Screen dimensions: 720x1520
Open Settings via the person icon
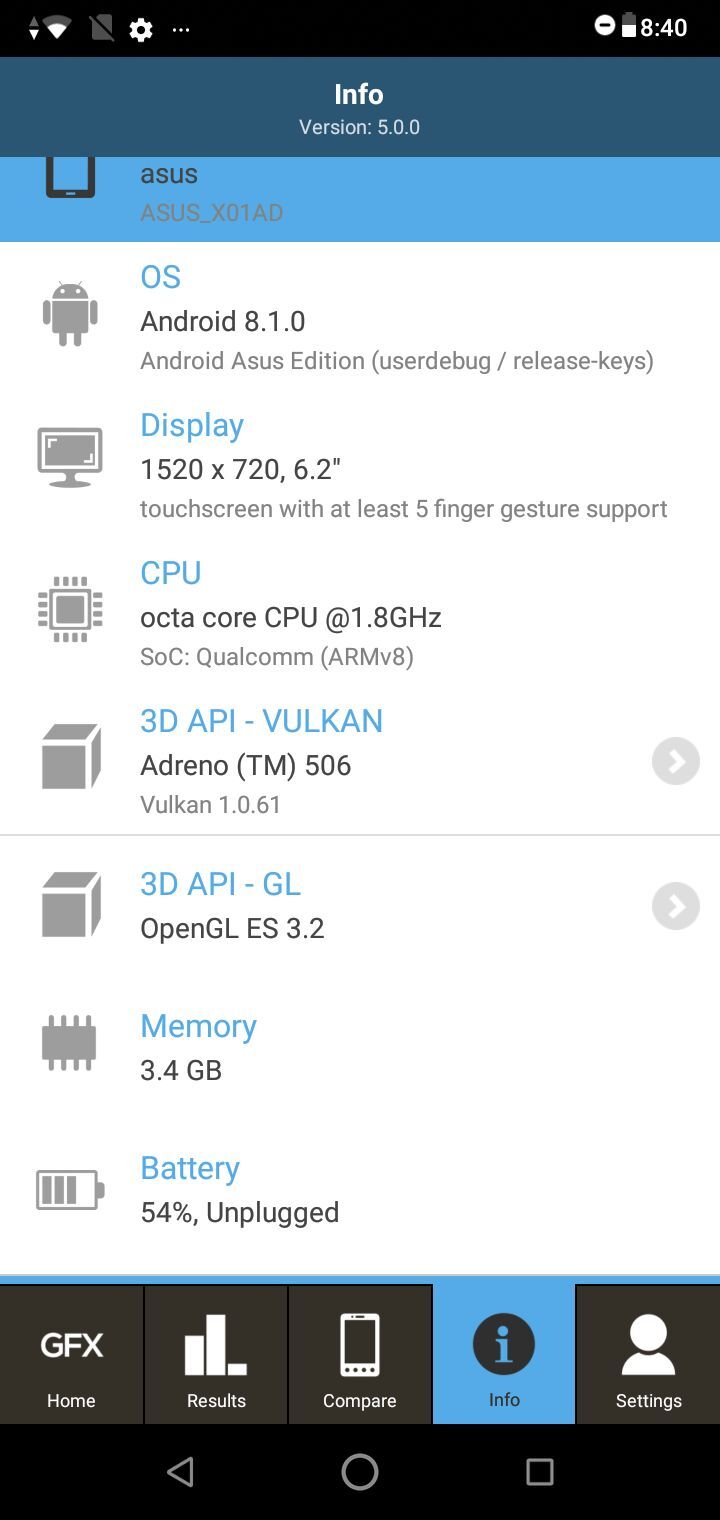[x=648, y=1345]
